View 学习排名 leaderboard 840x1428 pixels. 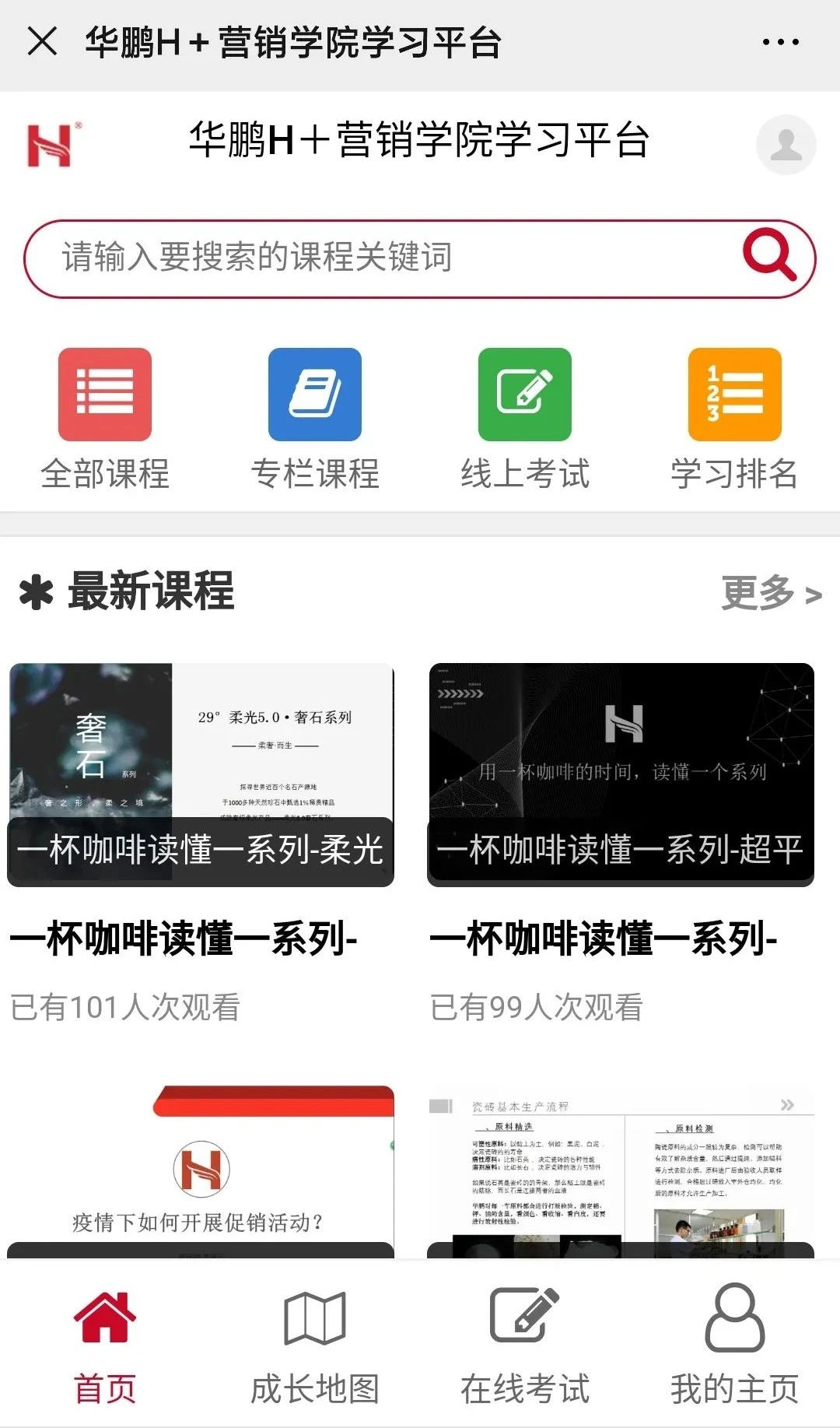pos(734,419)
